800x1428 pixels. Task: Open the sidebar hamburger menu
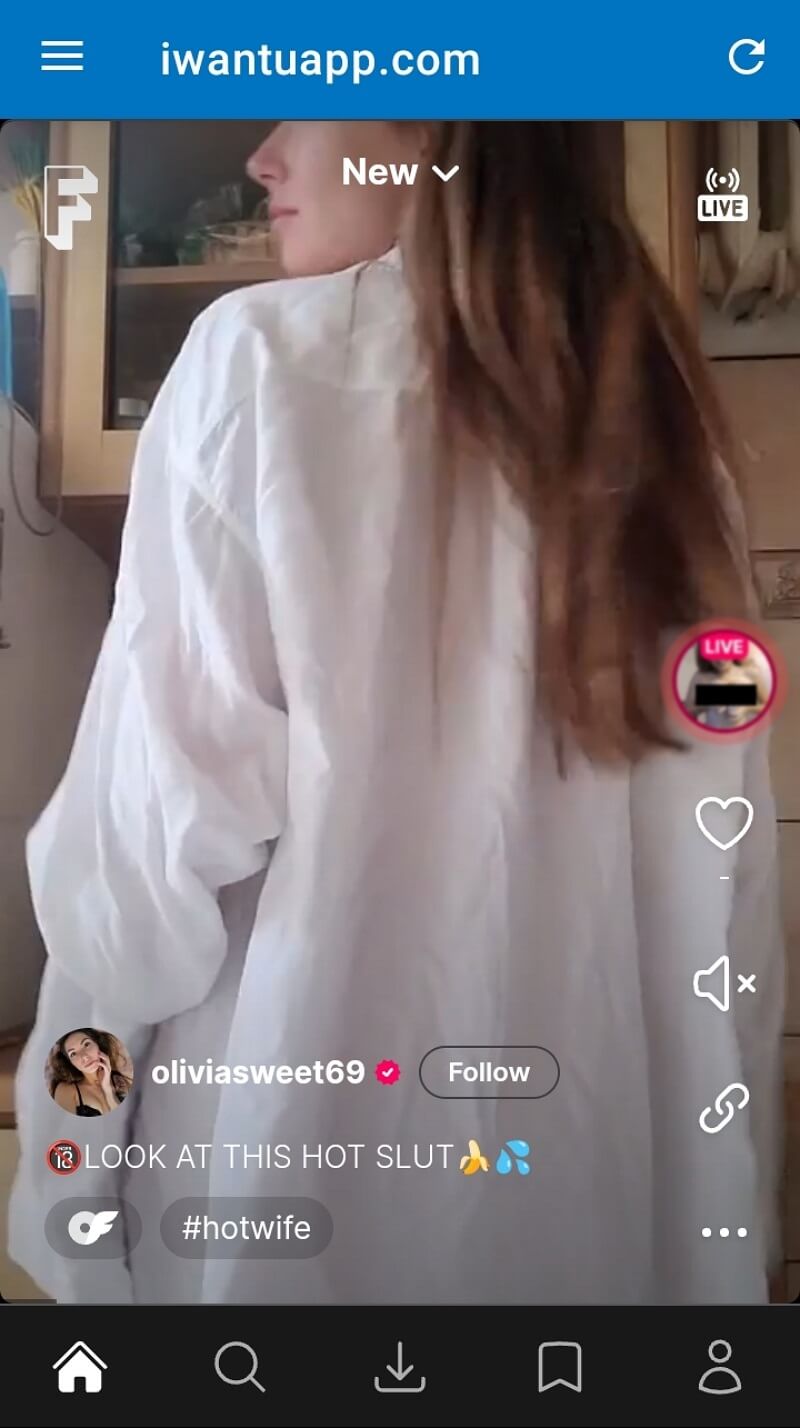61,57
